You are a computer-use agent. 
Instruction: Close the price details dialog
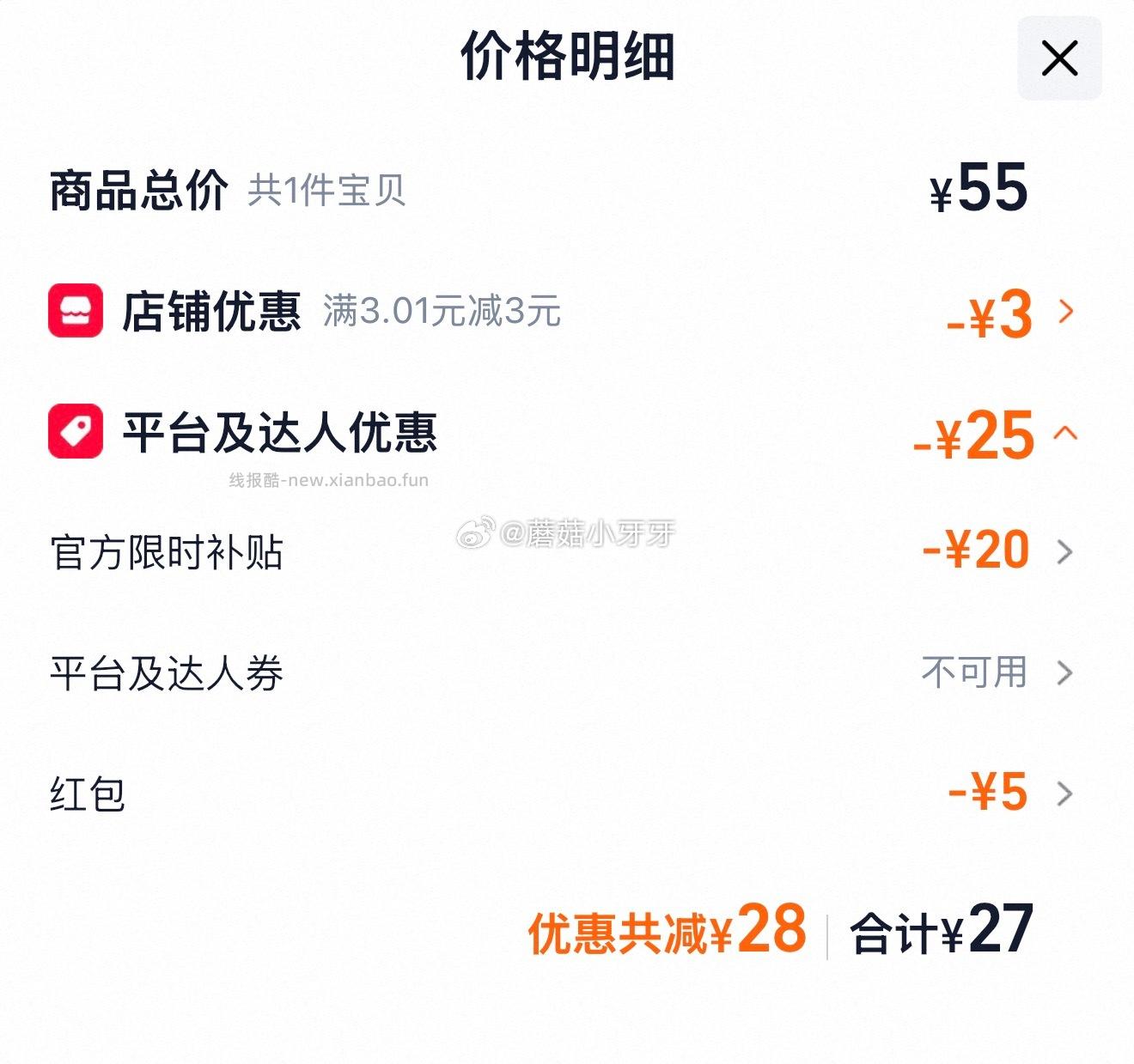[x=1058, y=58]
